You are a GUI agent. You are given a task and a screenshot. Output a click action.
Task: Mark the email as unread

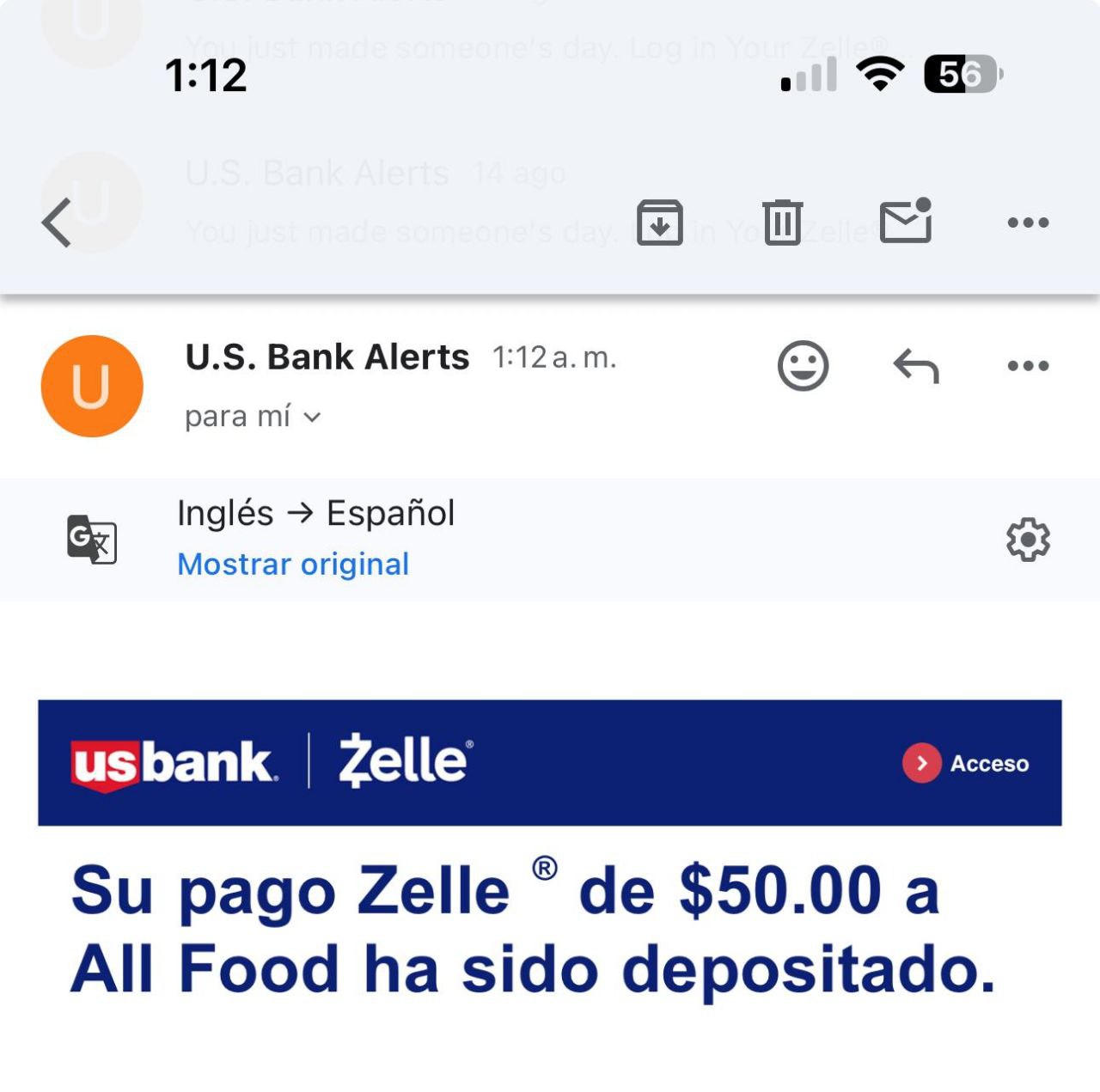click(906, 223)
